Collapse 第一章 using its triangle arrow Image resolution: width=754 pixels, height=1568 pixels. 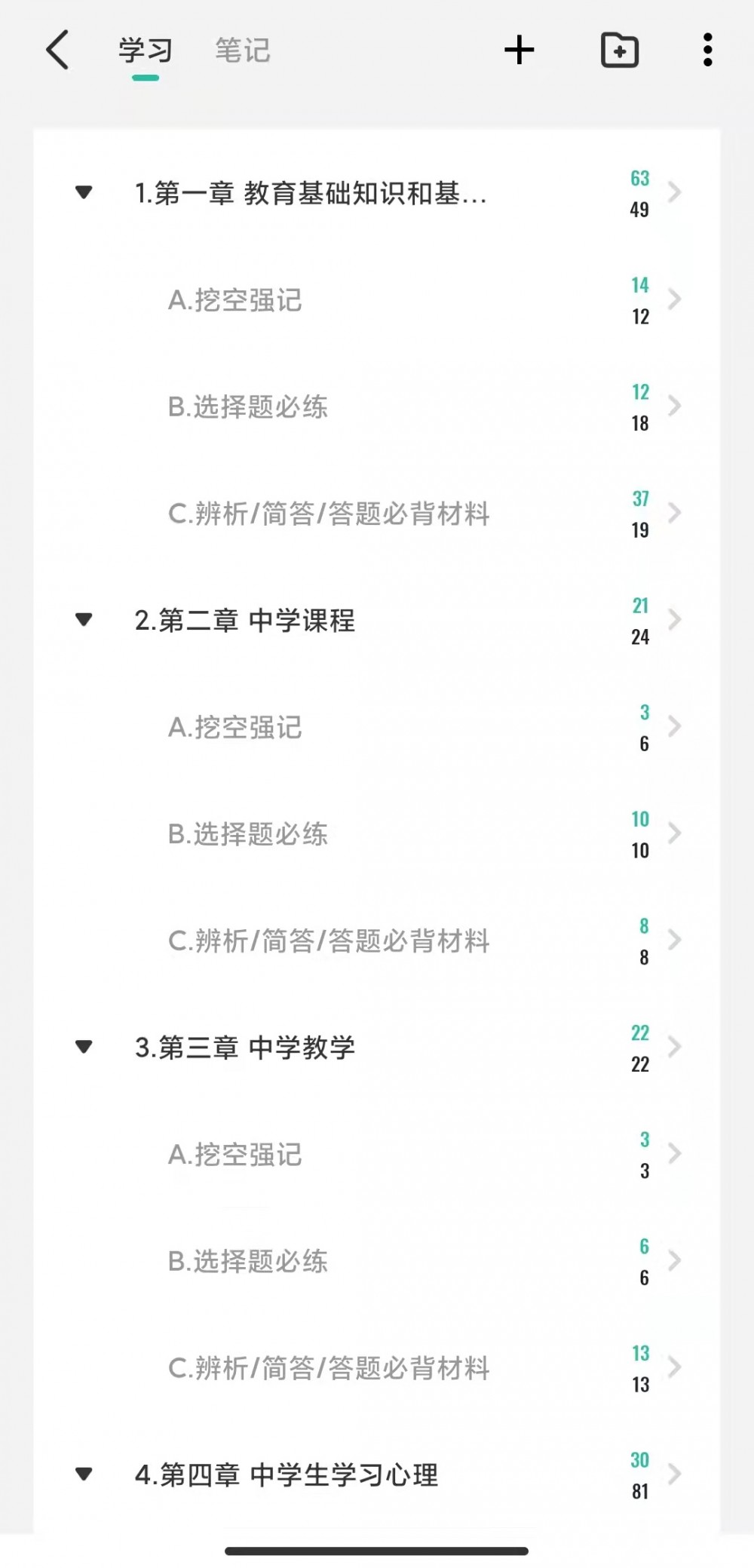point(84,192)
